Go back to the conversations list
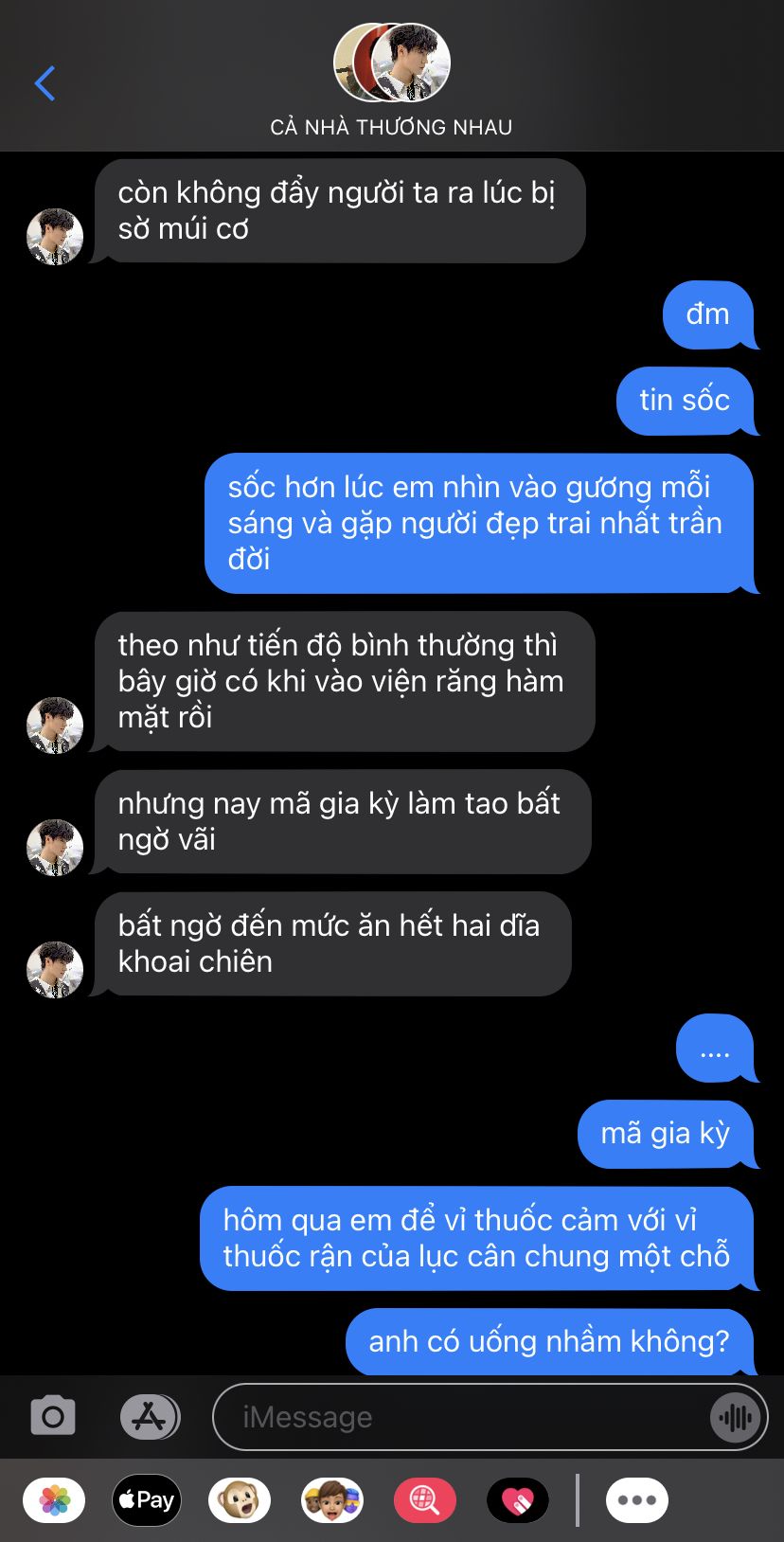 [45, 83]
